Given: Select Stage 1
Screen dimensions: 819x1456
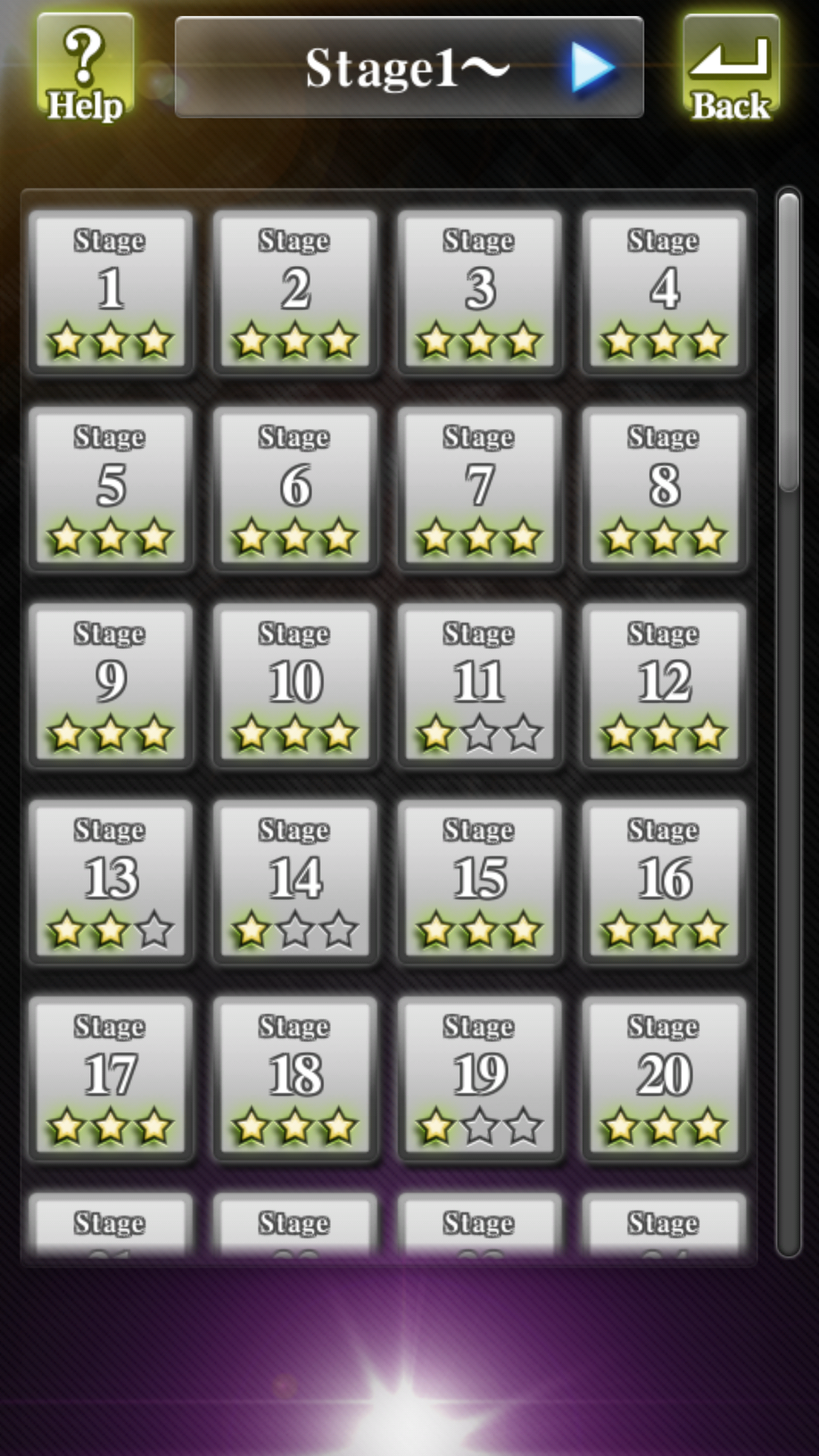Looking at the screenshot, I should coord(111,291).
